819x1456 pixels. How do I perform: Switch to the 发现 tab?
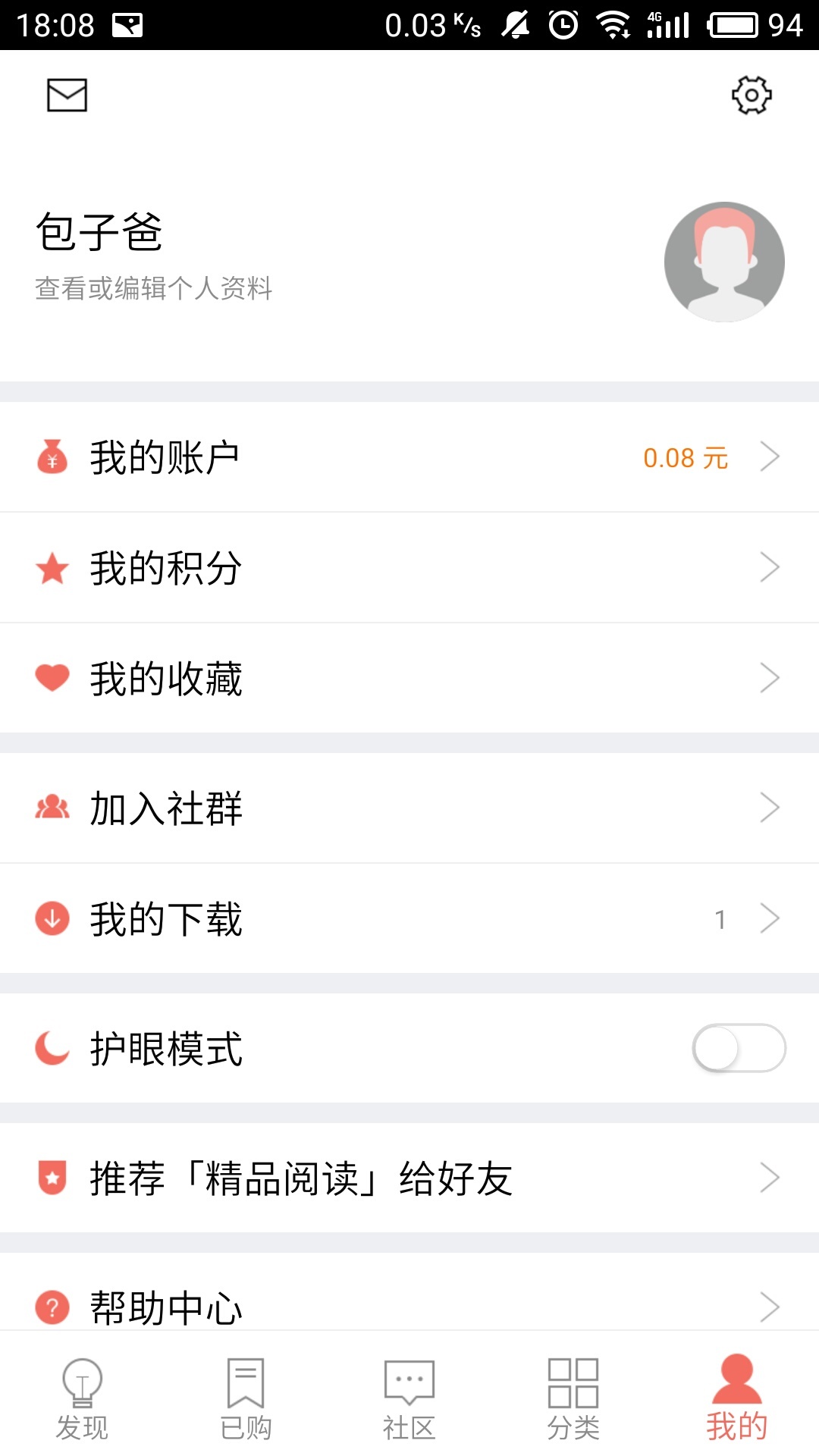82,1399
